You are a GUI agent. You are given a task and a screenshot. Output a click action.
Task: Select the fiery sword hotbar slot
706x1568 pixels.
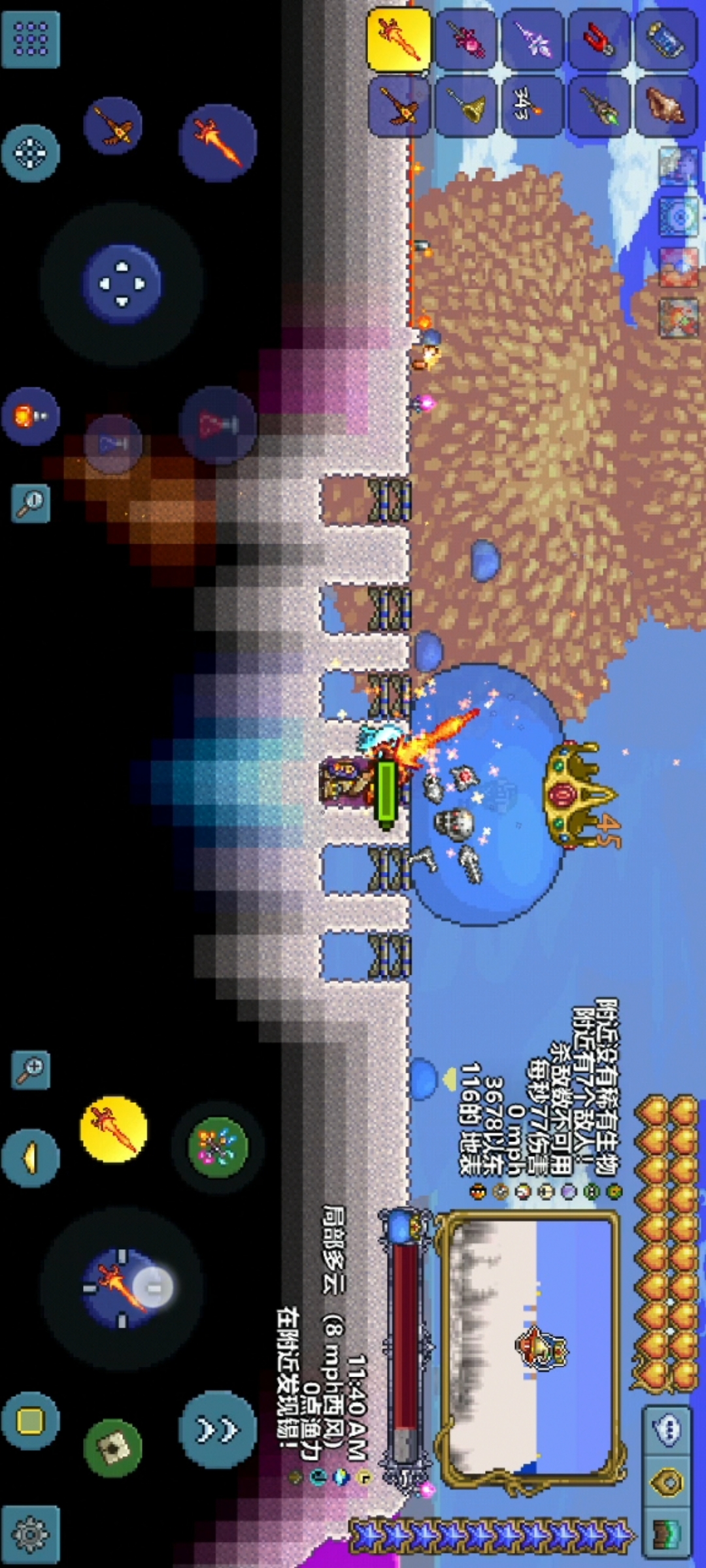pos(399,39)
